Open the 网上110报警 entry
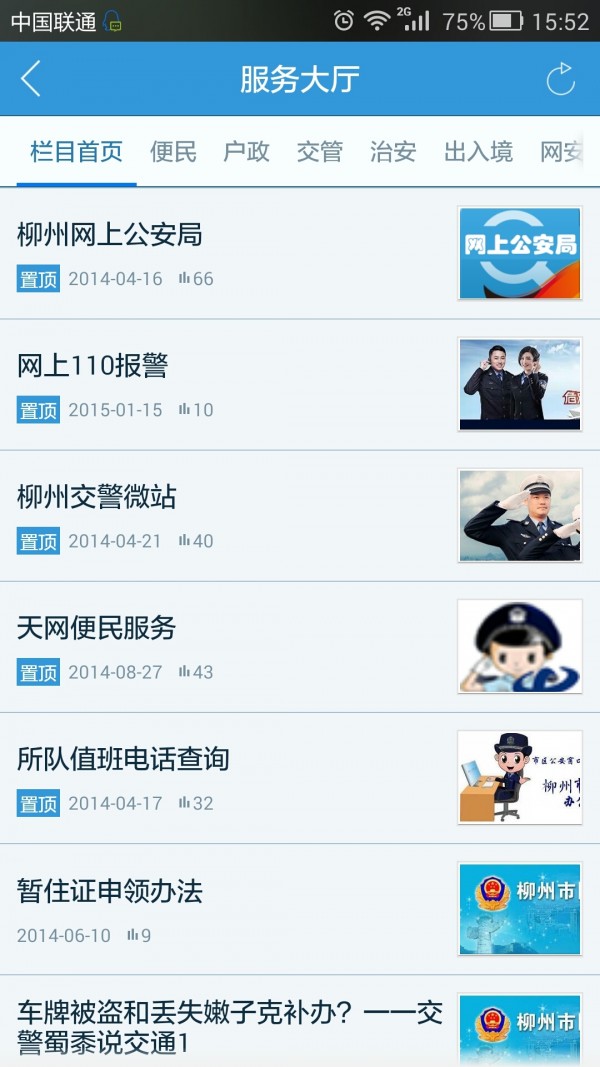The width and height of the screenshot is (600, 1067). [x=230, y=385]
